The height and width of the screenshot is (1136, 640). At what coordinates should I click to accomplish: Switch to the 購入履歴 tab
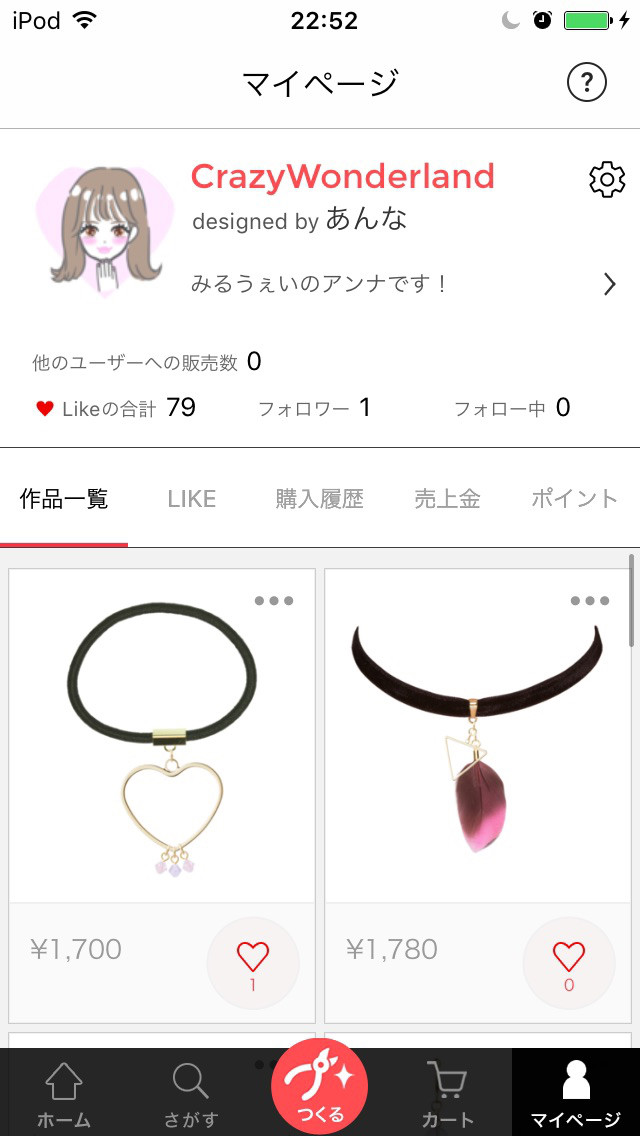pos(320,498)
